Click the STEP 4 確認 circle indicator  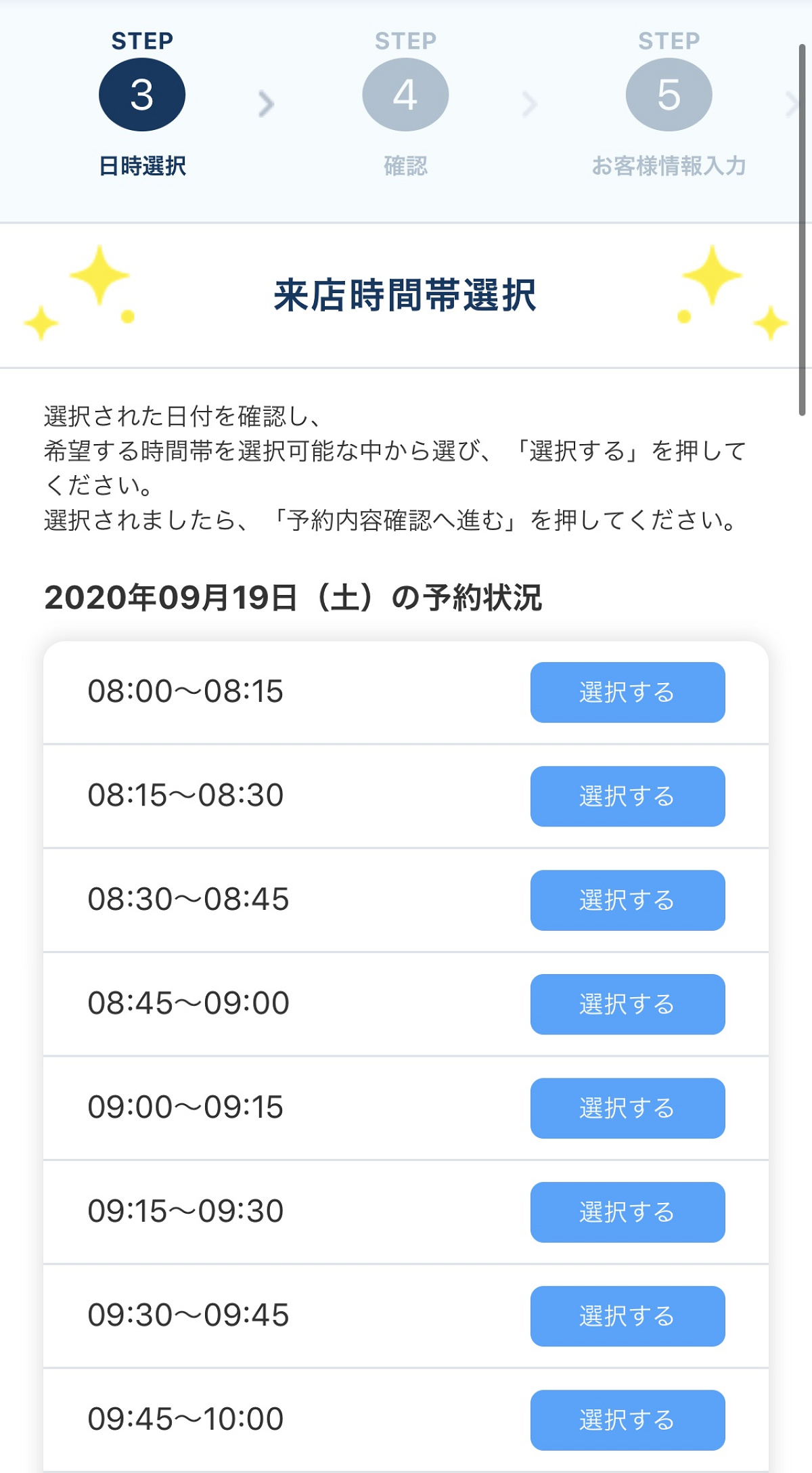pos(404,95)
